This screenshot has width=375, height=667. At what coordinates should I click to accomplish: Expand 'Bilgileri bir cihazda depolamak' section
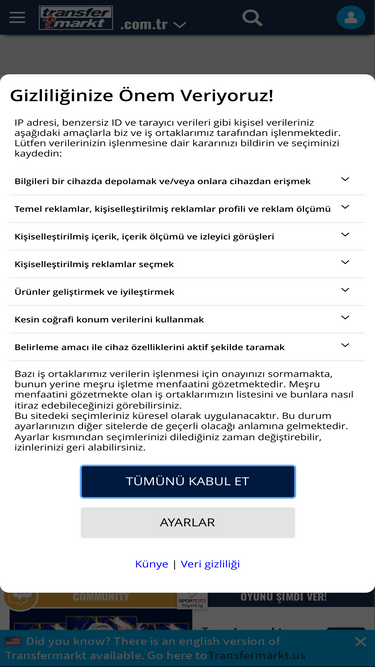[188, 181]
